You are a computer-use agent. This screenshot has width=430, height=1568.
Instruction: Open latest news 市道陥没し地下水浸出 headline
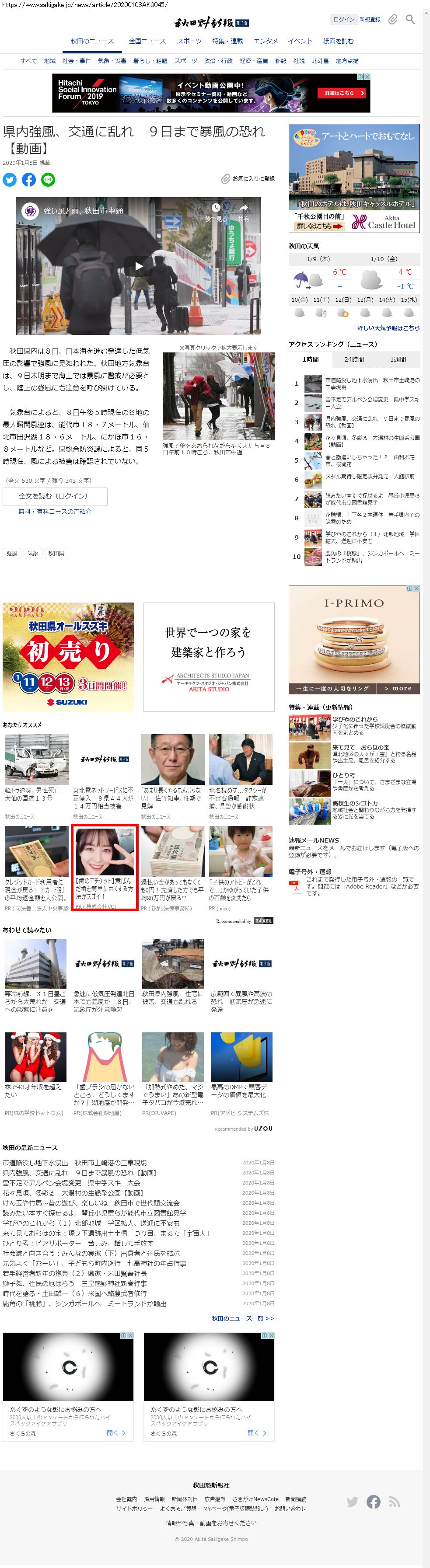[74, 1163]
